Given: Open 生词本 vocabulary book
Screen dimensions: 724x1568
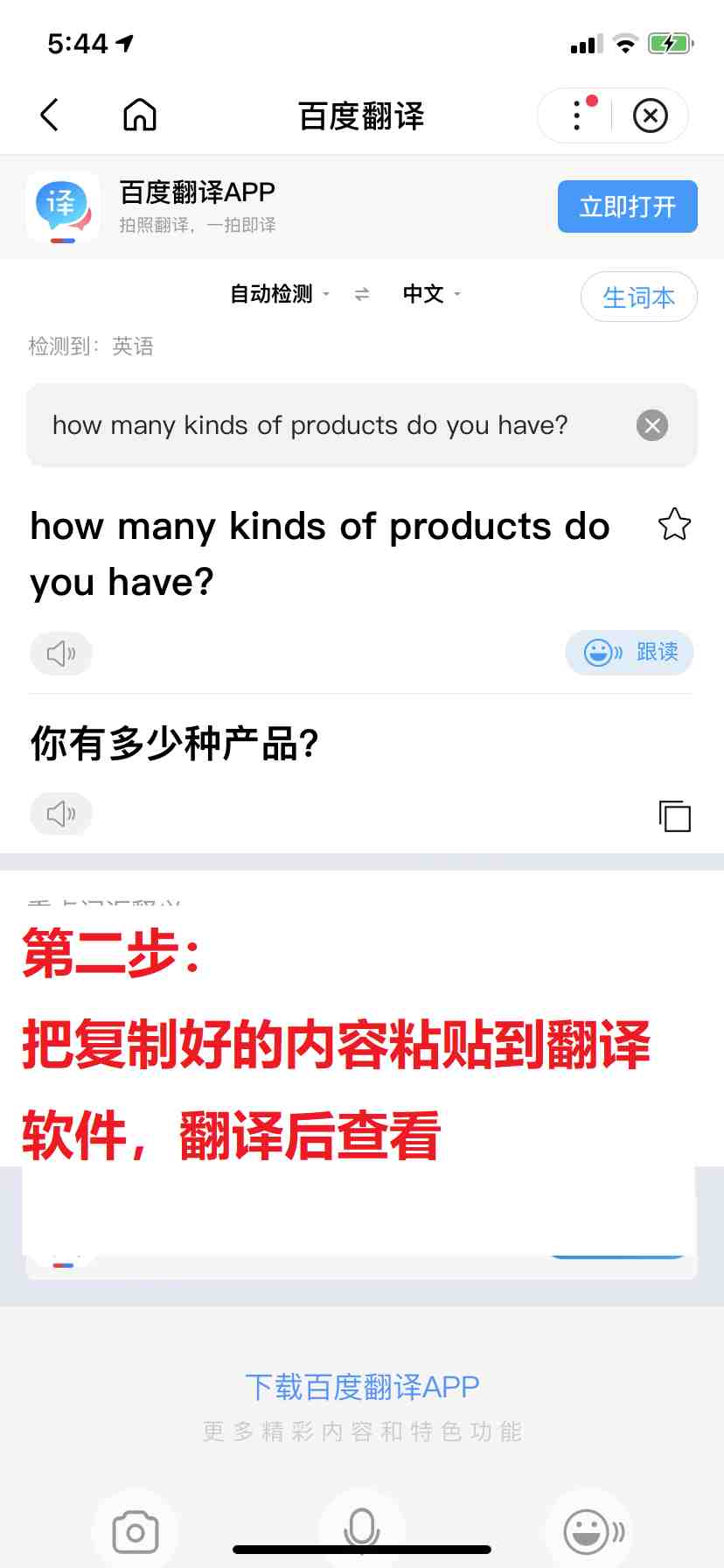Looking at the screenshot, I should (638, 297).
